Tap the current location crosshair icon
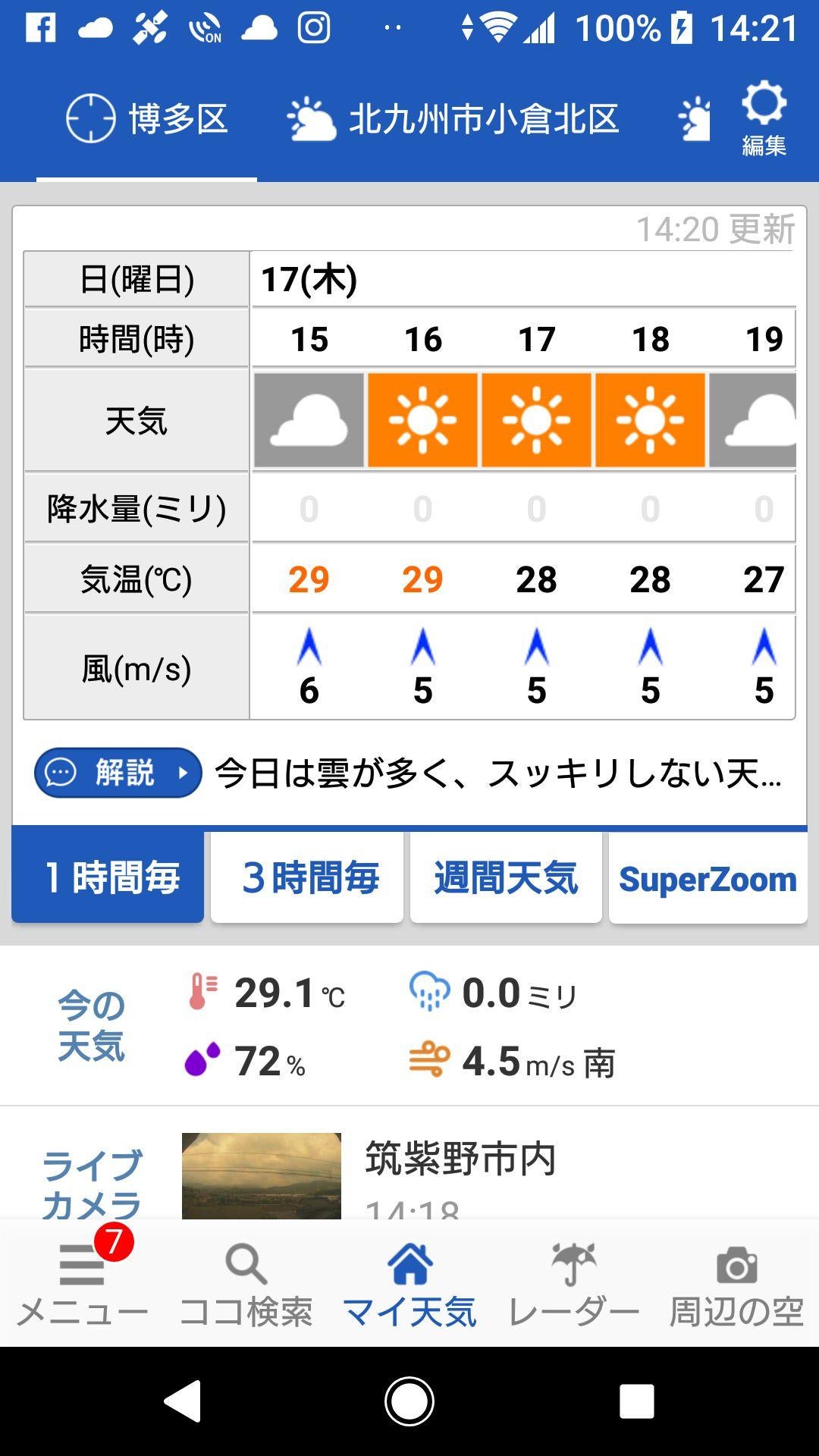Screen dimensions: 819x1456 click(91, 118)
